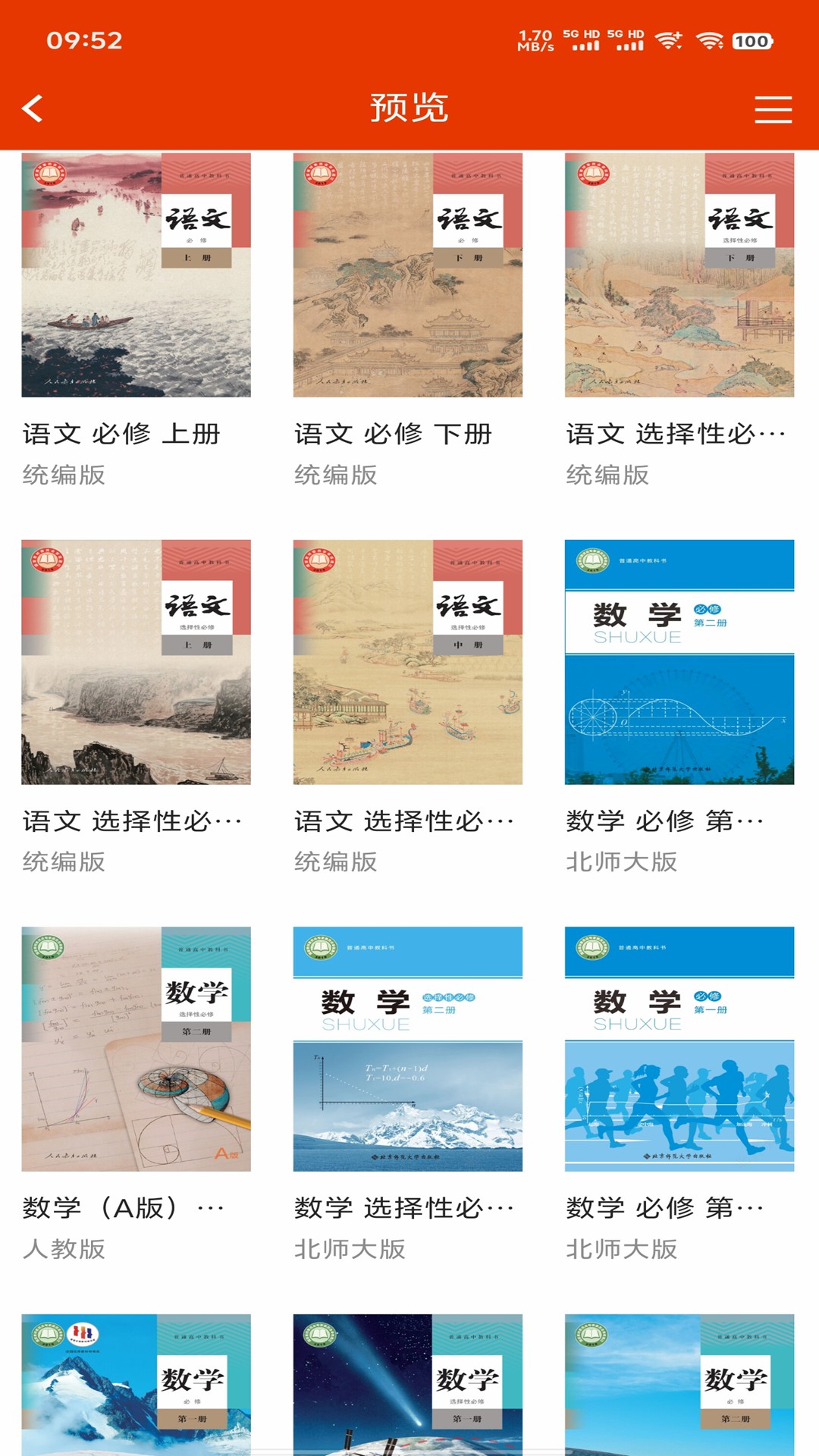Select 语文 选择性必修 book with 上册 cover
Viewport: 819px width, 1456px height.
point(136,662)
